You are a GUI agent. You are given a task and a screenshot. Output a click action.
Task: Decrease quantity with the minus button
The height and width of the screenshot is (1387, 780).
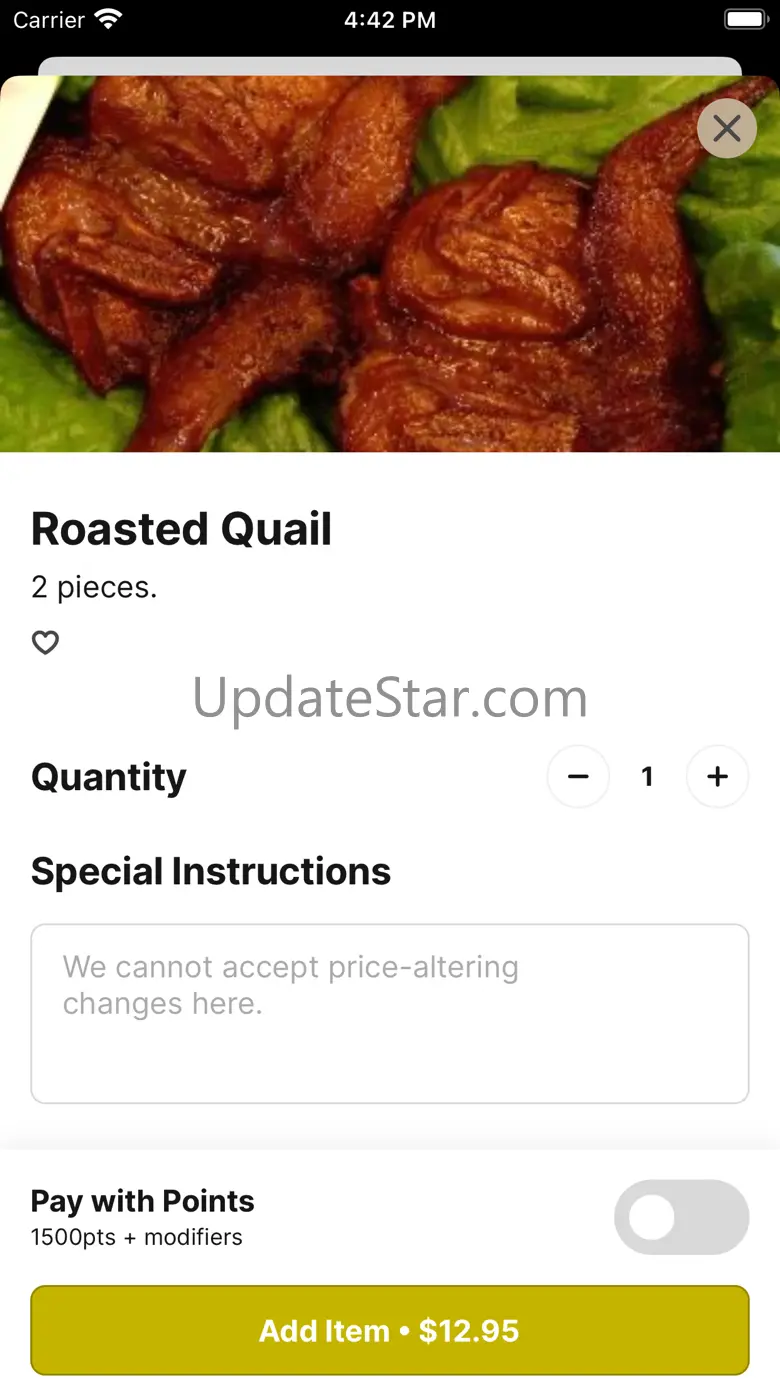tap(578, 776)
